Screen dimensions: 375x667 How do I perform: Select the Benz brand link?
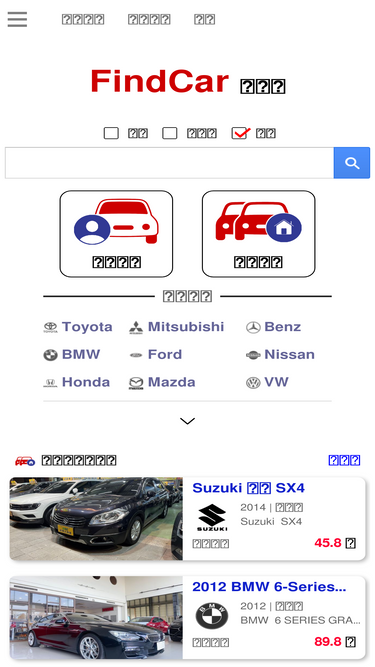pos(273,327)
